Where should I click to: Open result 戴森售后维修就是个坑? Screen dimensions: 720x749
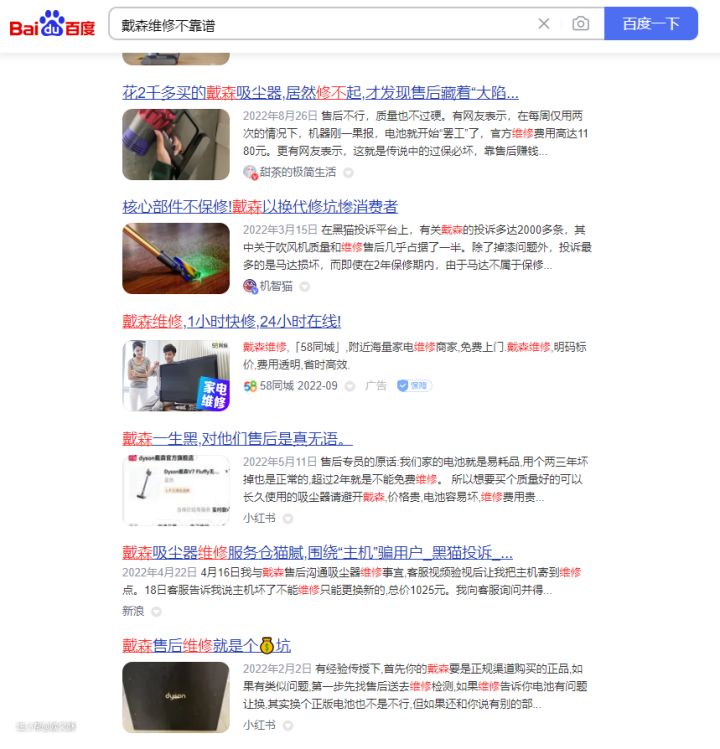tap(207, 645)
